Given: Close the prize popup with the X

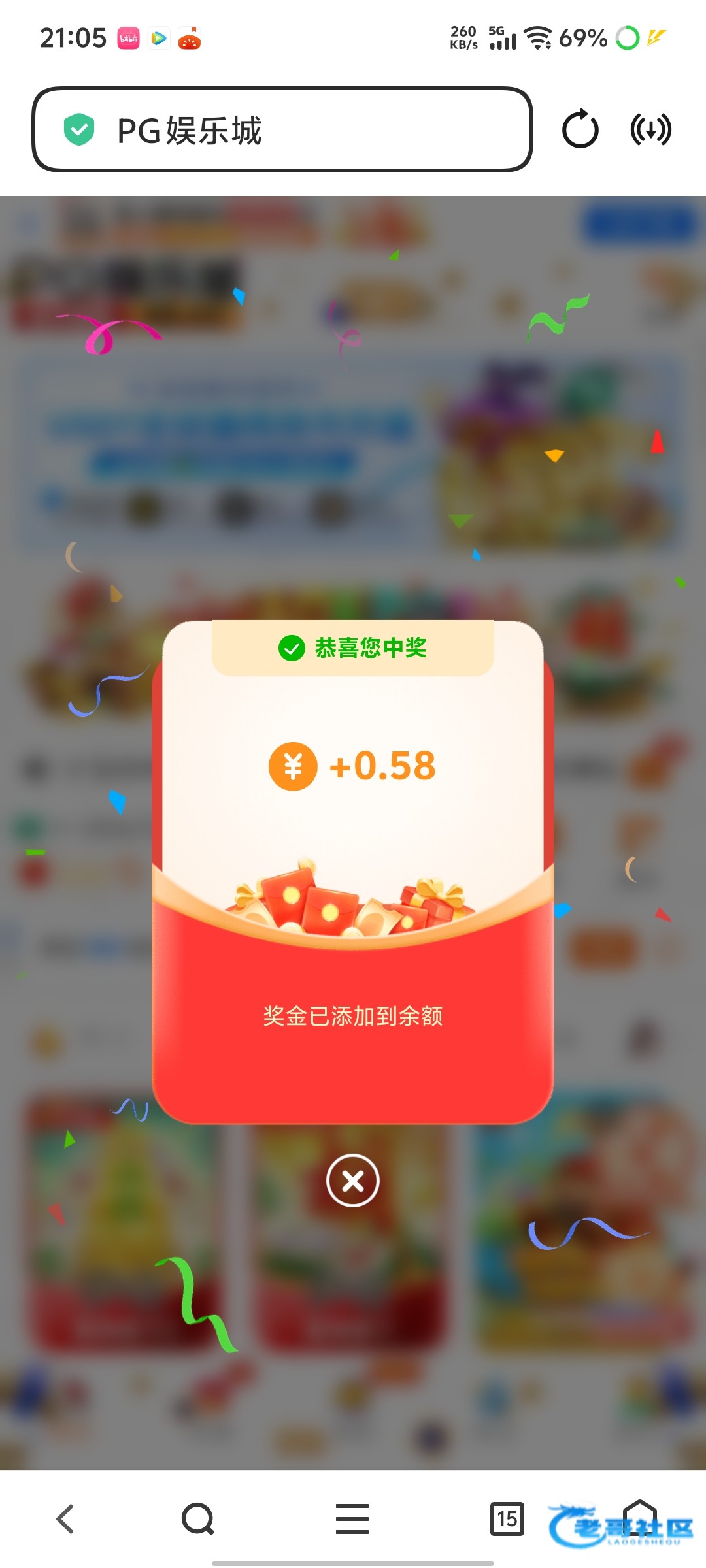Looking at the screenshot, I should [353, 1181].
